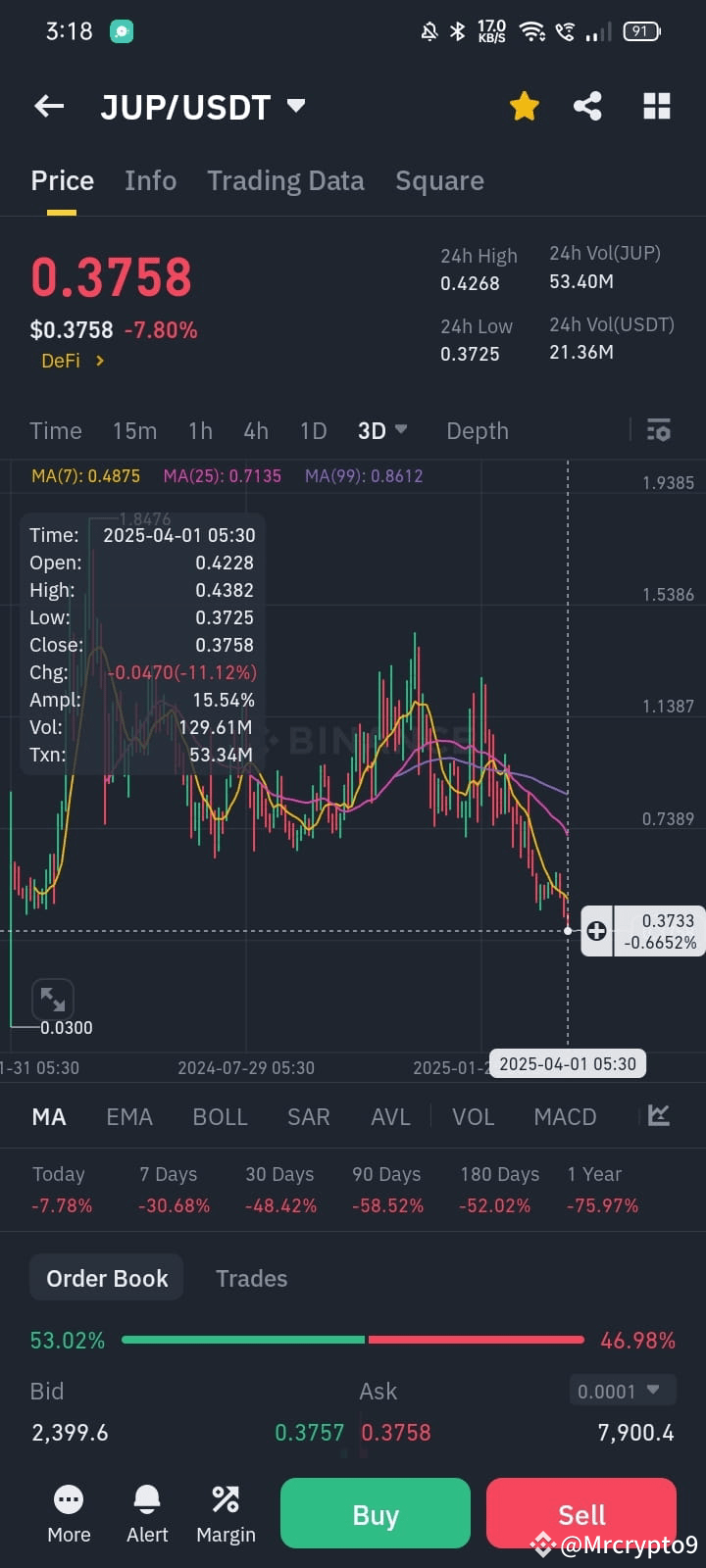The image size is (706, 1568).
Task: Open the markets grid icon
Action: (656, 106)
